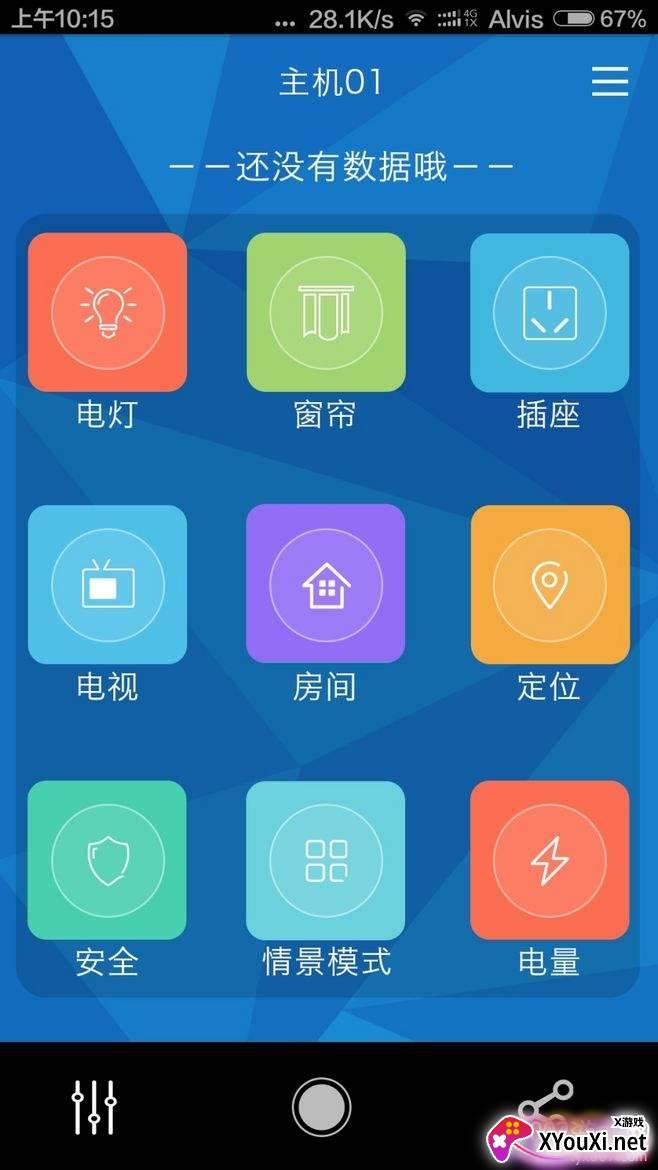Open the 房间 rooms tile
658x1170 pixels.
[x=326, y=584]
